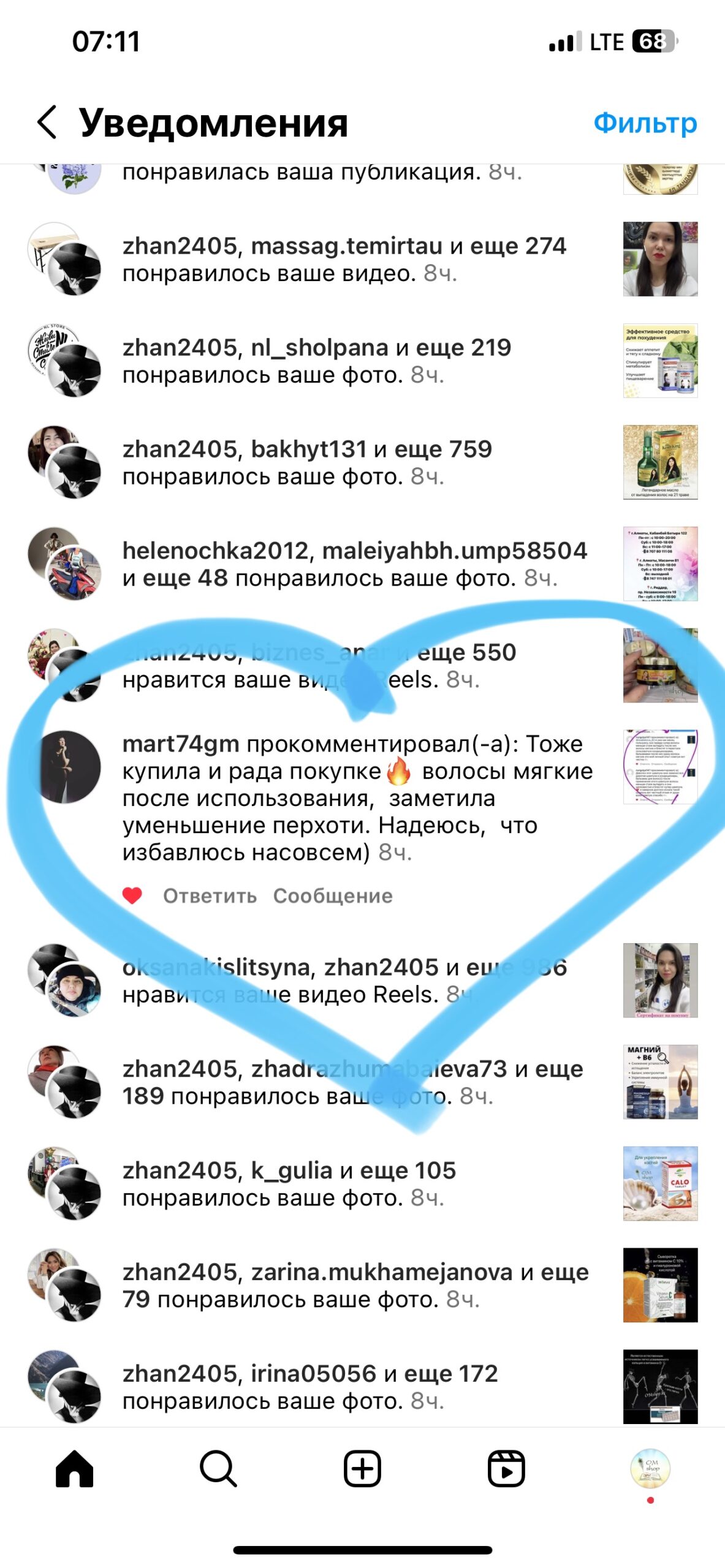Create a new post with the plus tab
Image resolution: width=725 pixels, height=1568 pixels.
point(362,1469)
